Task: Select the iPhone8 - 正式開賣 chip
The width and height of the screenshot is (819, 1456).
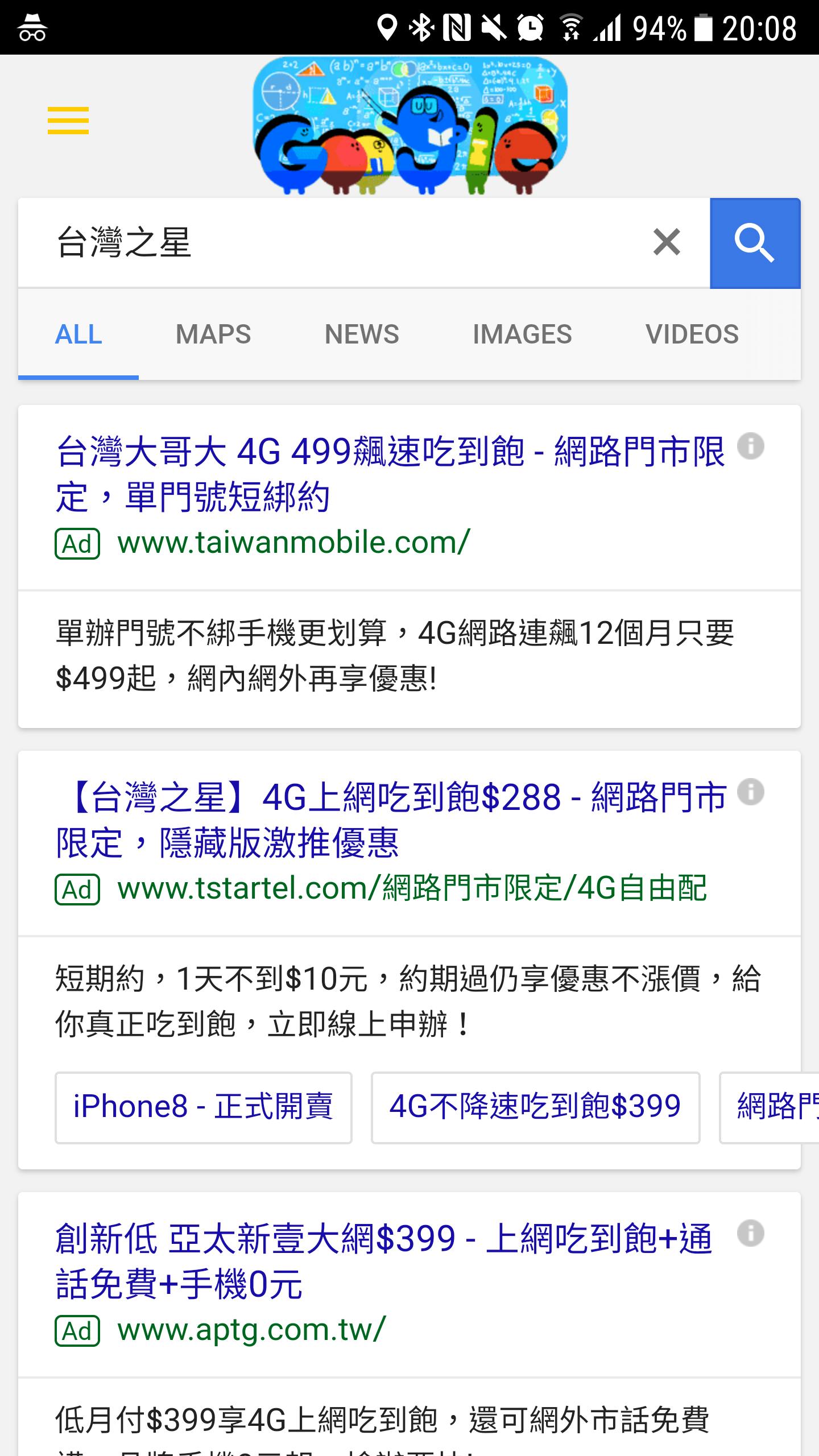Action: (x=203, y=1107)
